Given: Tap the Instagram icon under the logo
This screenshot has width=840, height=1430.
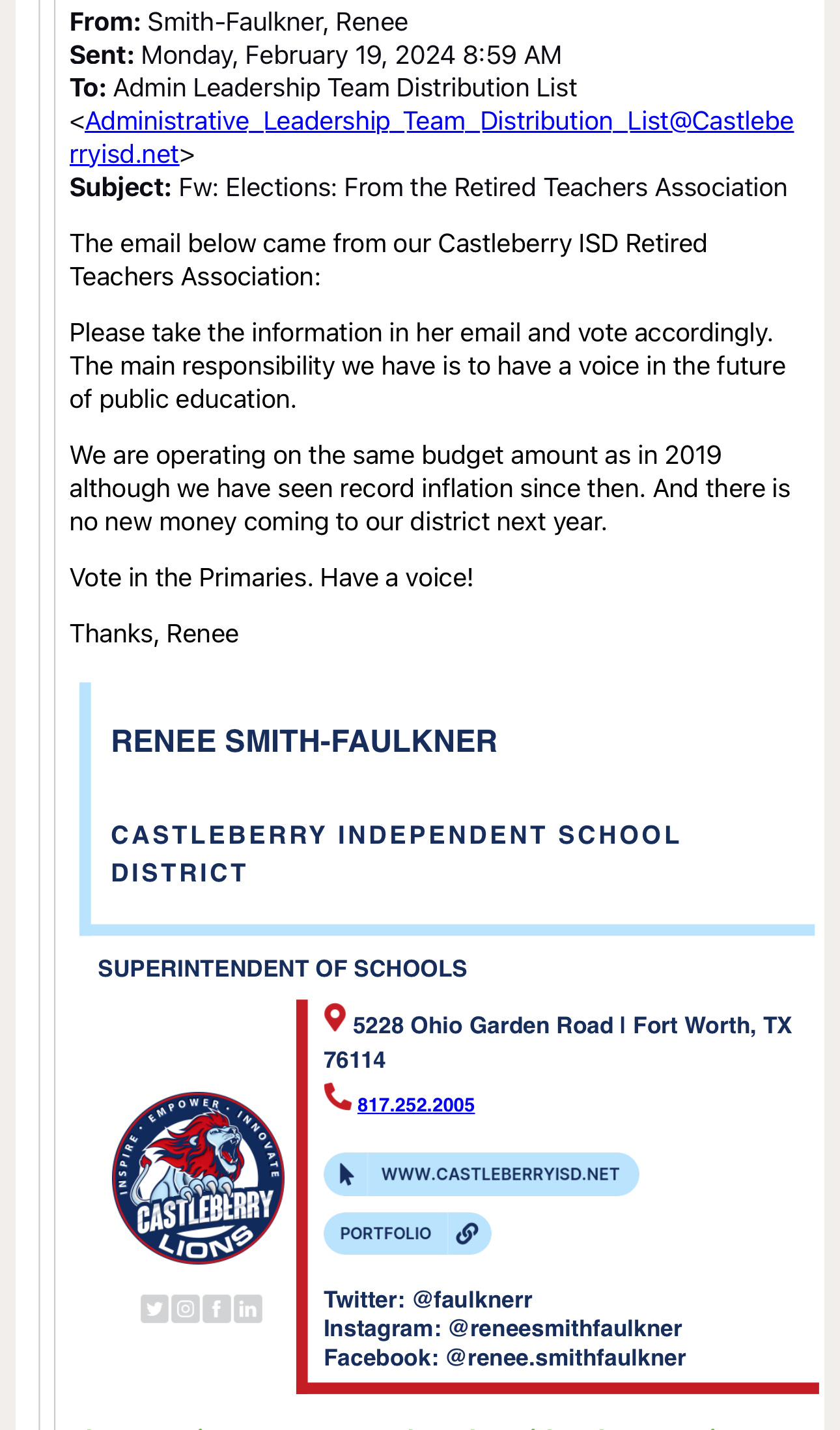Looking at the screenshot, I should pos(186,1308).
